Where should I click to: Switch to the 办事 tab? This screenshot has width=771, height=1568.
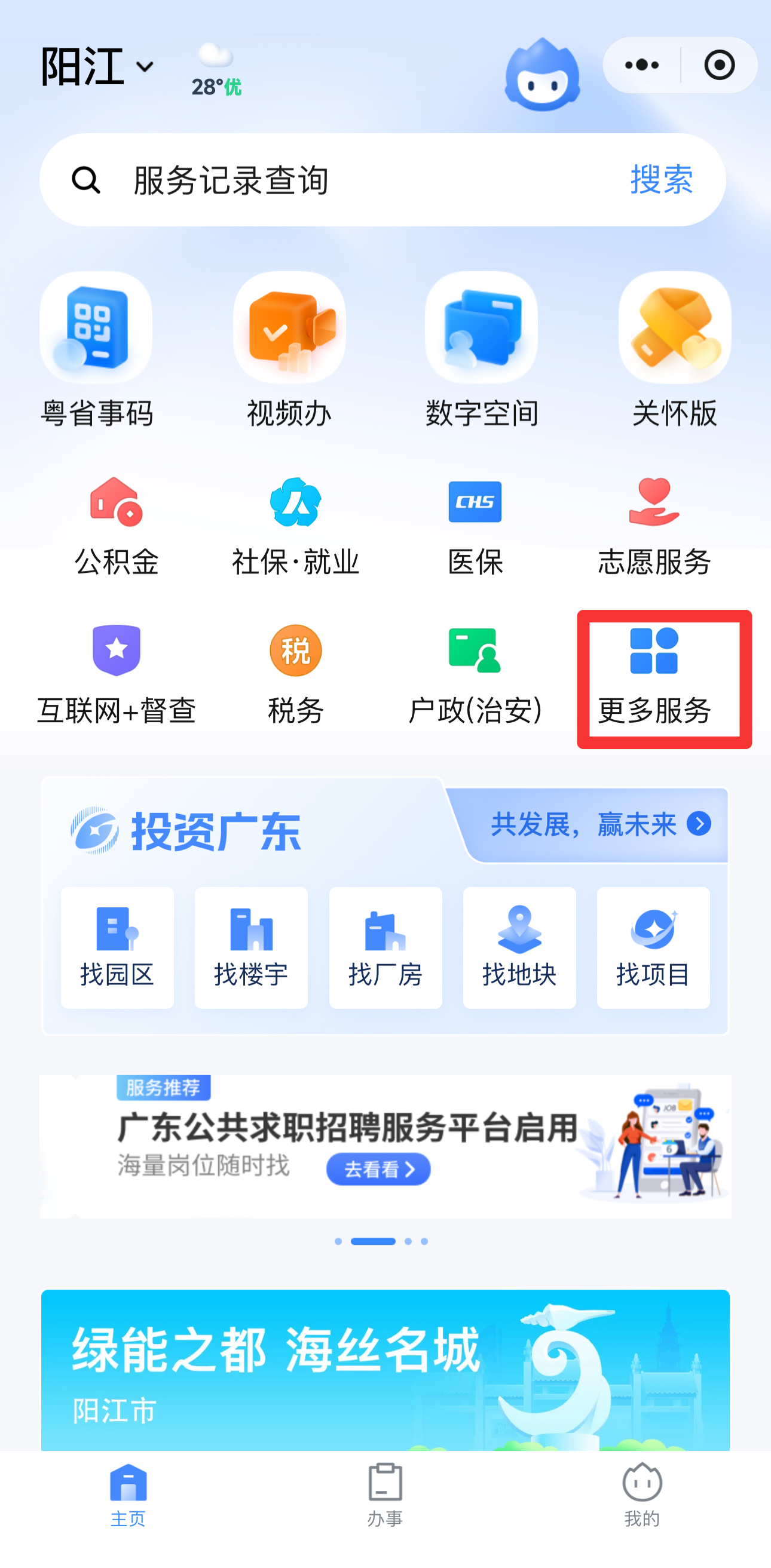click(385, 1495)
